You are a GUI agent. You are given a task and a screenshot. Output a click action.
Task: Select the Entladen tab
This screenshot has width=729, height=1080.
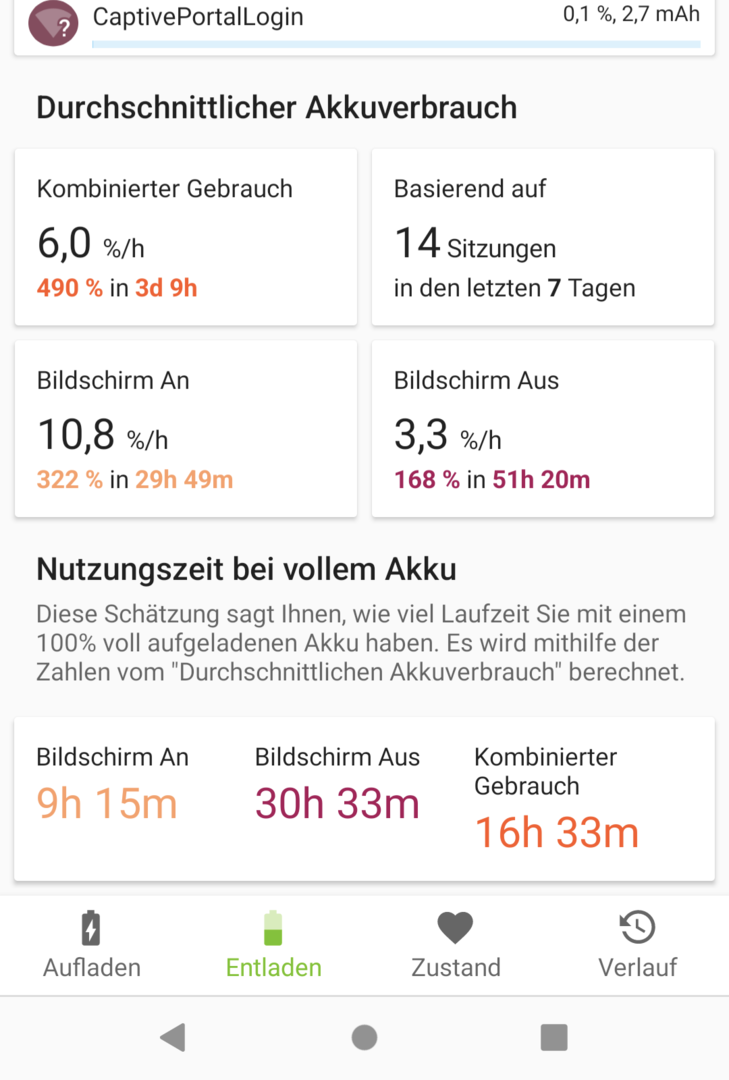[273, 945]
